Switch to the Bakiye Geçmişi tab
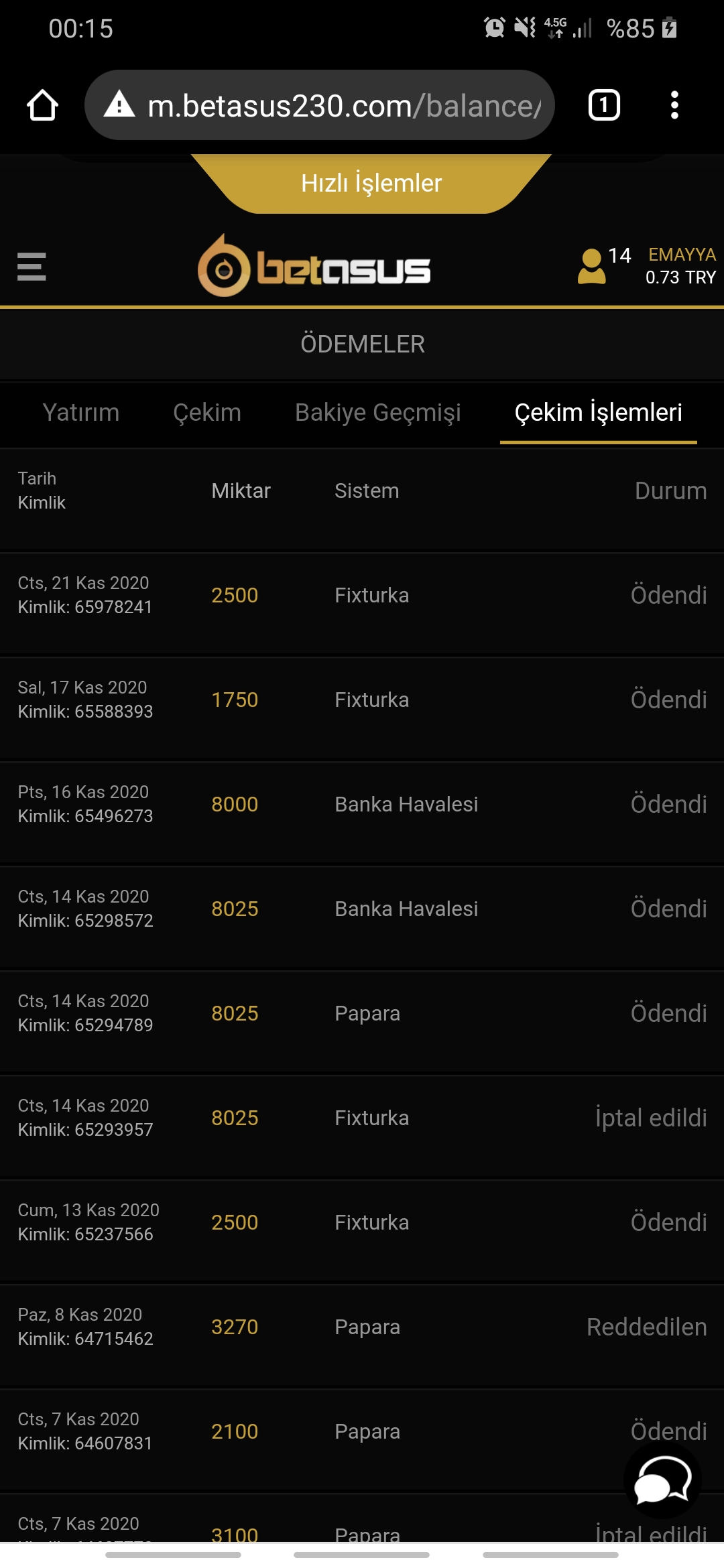The image size is (724, 1568). point(378,413)
